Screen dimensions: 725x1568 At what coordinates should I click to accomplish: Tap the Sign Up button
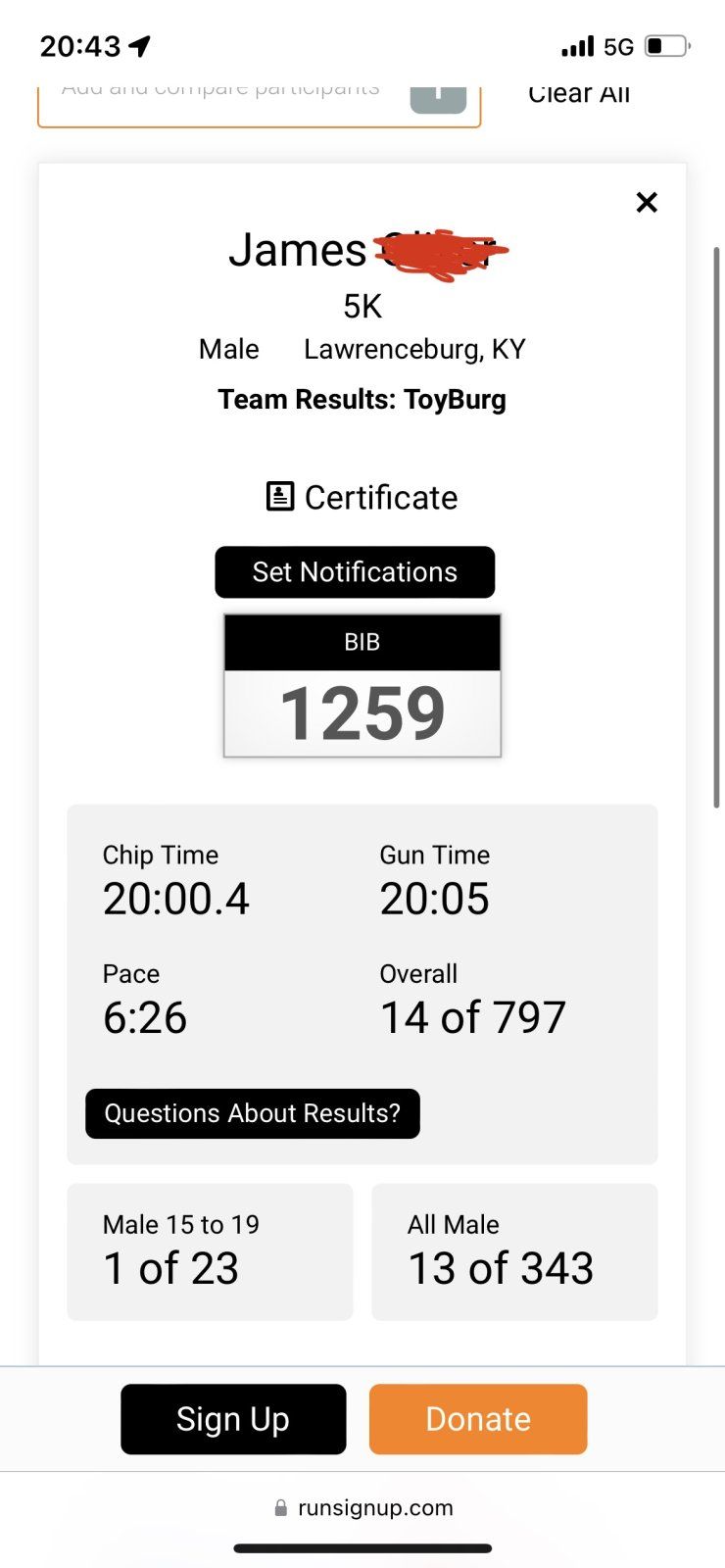point(233,1419)
